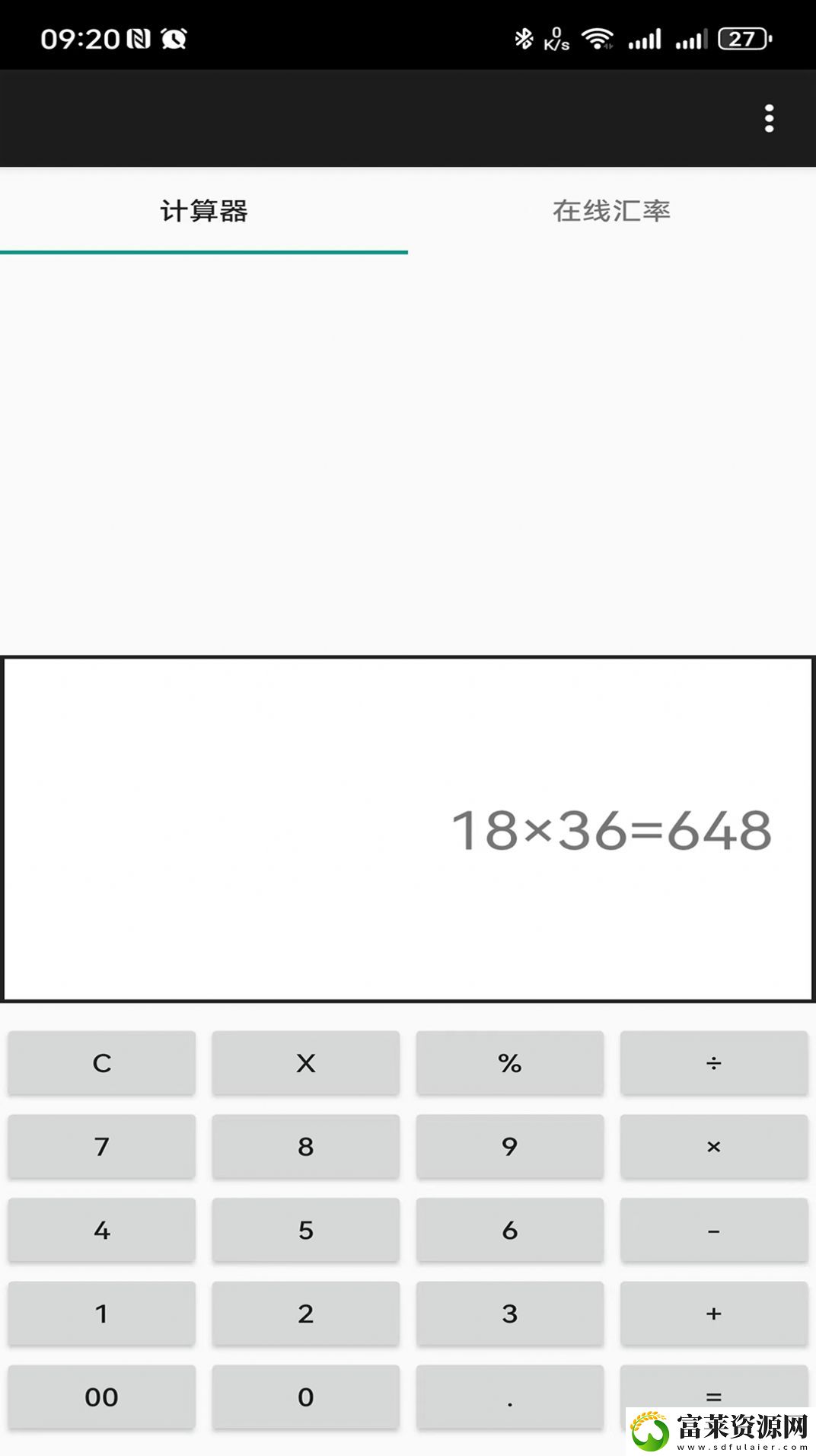Tap the multiplication key
This screenshot has height=1456, width=816.
714,1146
